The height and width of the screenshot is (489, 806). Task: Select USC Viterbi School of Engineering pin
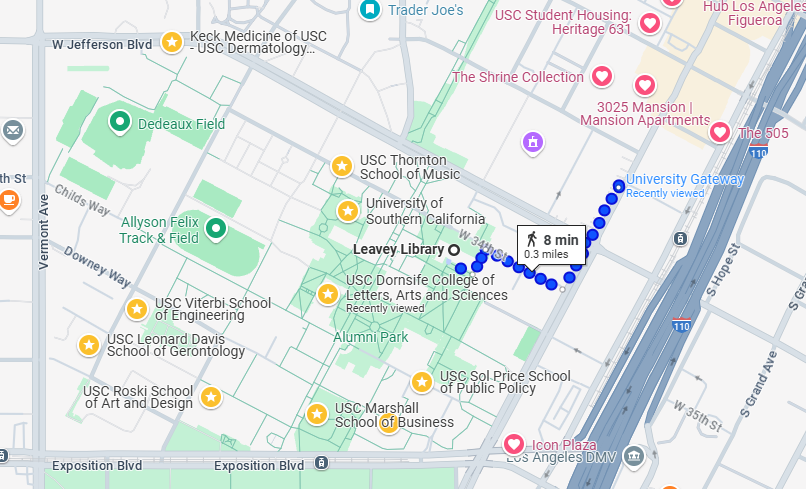(137, 309)
